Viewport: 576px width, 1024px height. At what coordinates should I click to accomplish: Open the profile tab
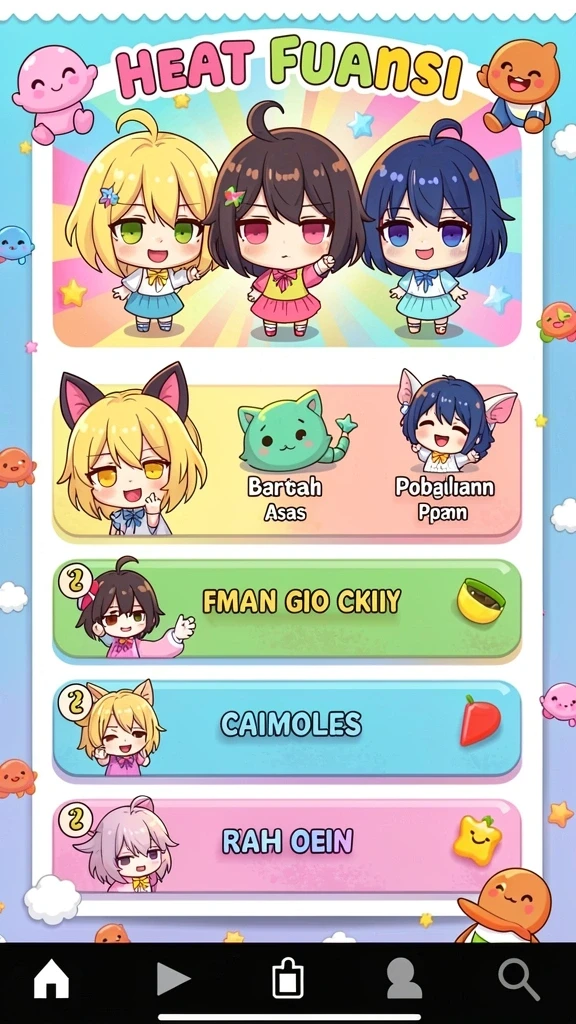pyautogui.click(x=404, y=979)
